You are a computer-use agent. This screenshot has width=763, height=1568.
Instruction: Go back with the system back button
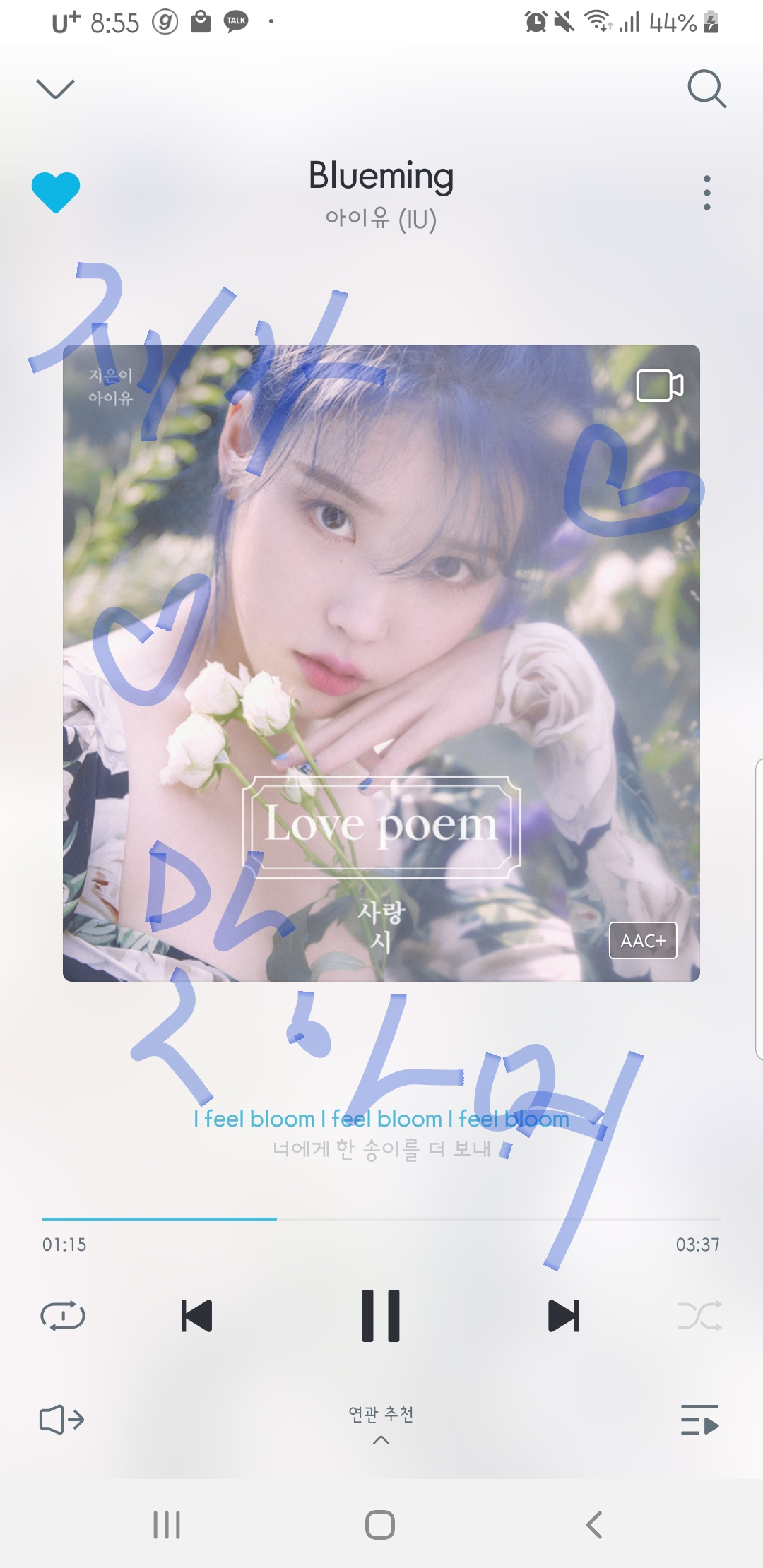(x=594, y=1525)
